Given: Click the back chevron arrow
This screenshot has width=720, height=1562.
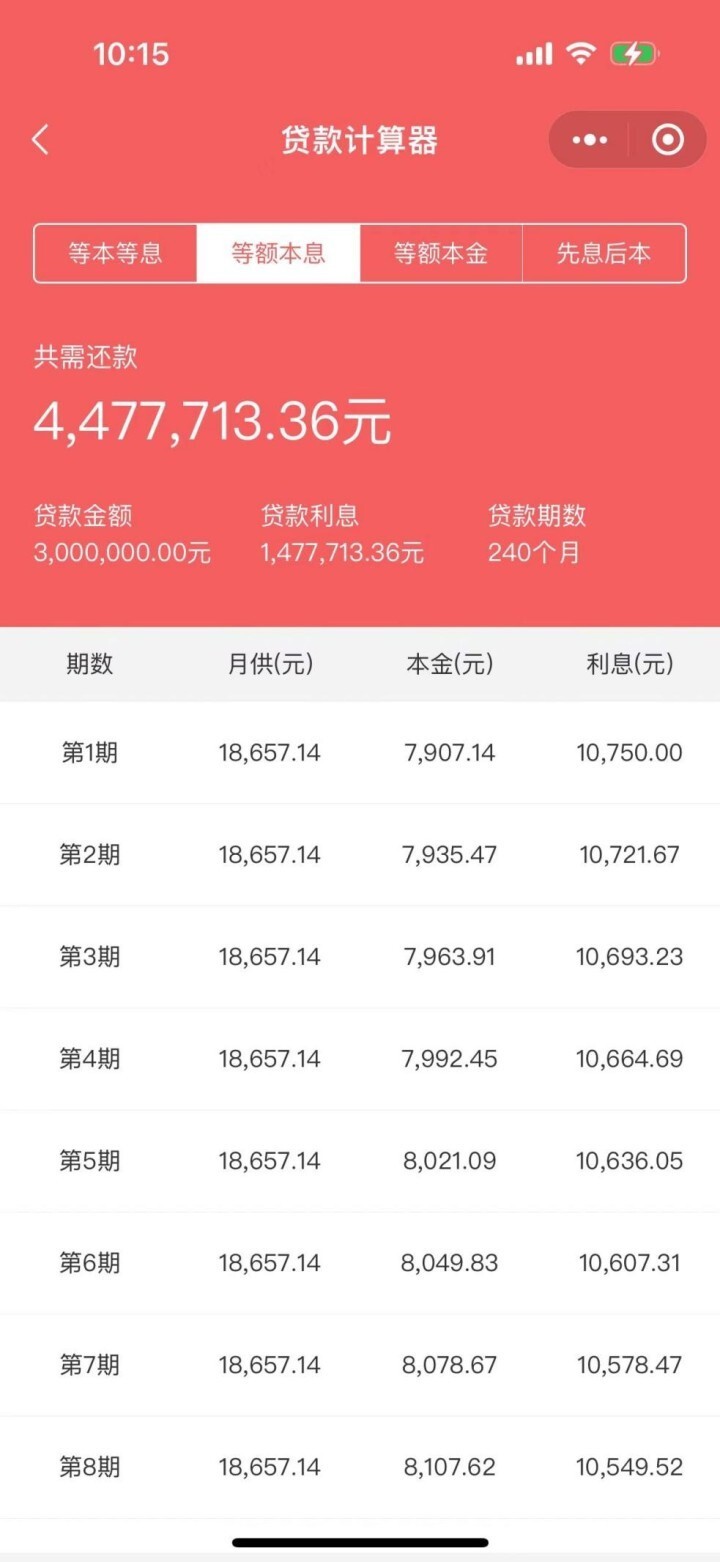Looking at the screenshot, I should (40, 140).
